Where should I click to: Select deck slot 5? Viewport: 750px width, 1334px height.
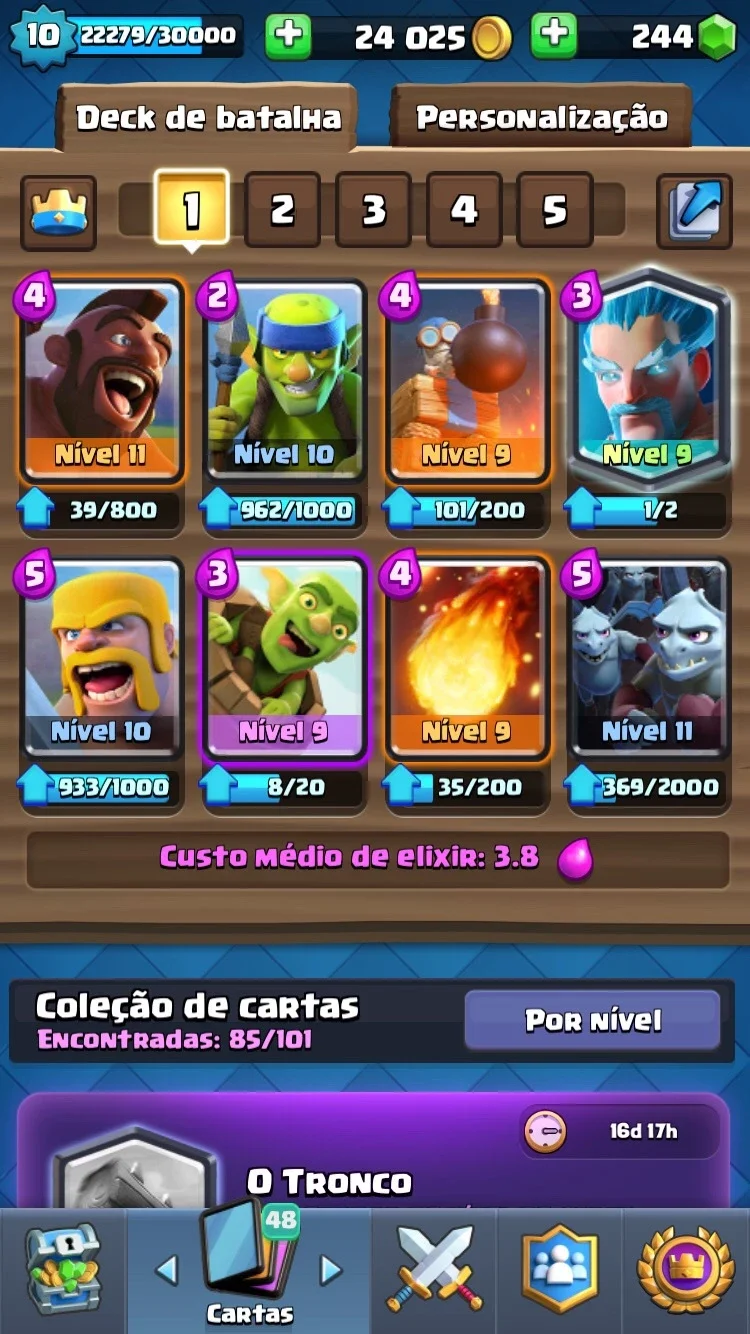click(555, 210)
